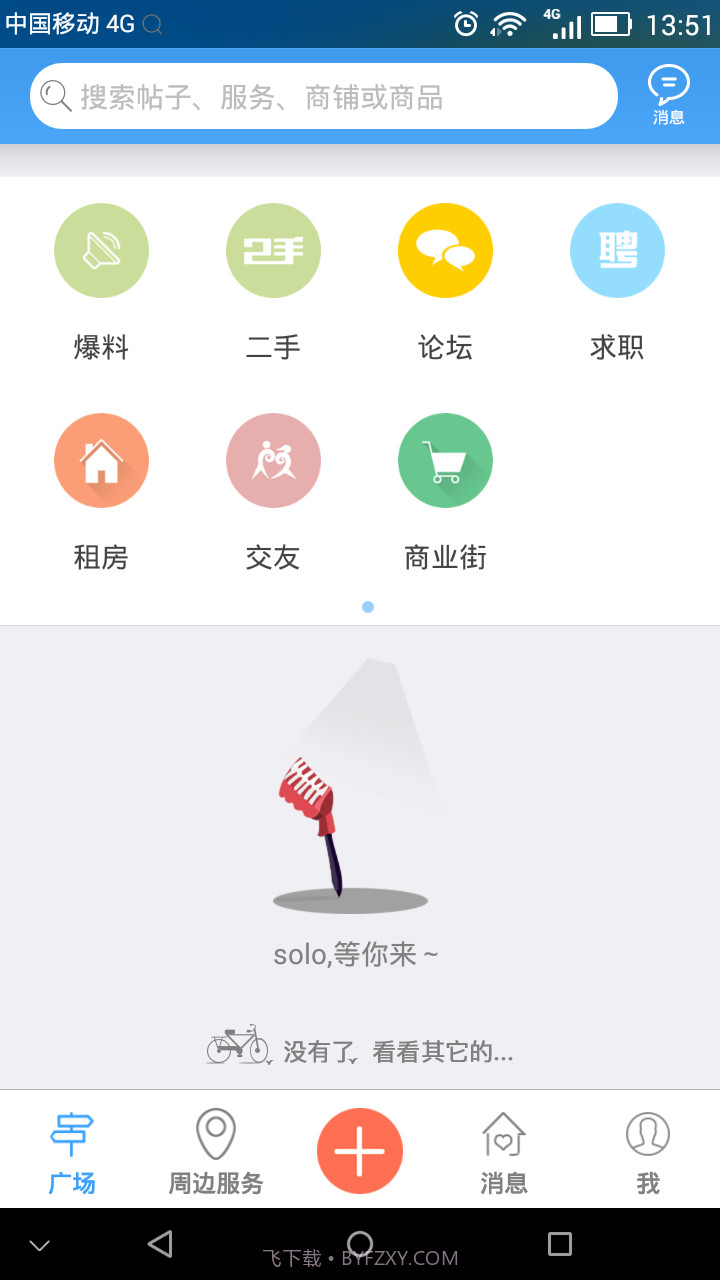
Task: Open the 消息 tab in bottom bar
Action: click(503, 1150)
